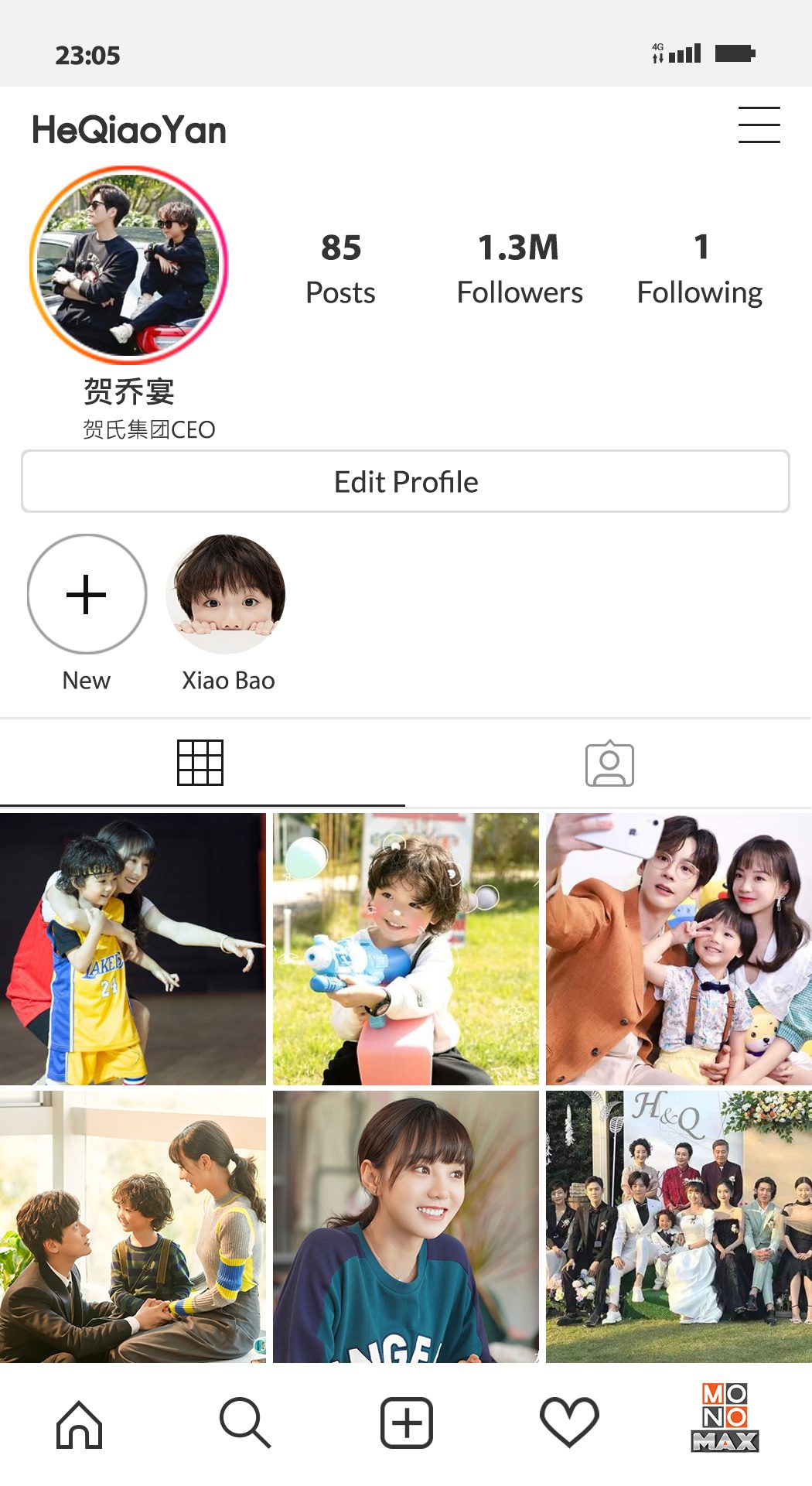Open the Following list

coord(700,268)
